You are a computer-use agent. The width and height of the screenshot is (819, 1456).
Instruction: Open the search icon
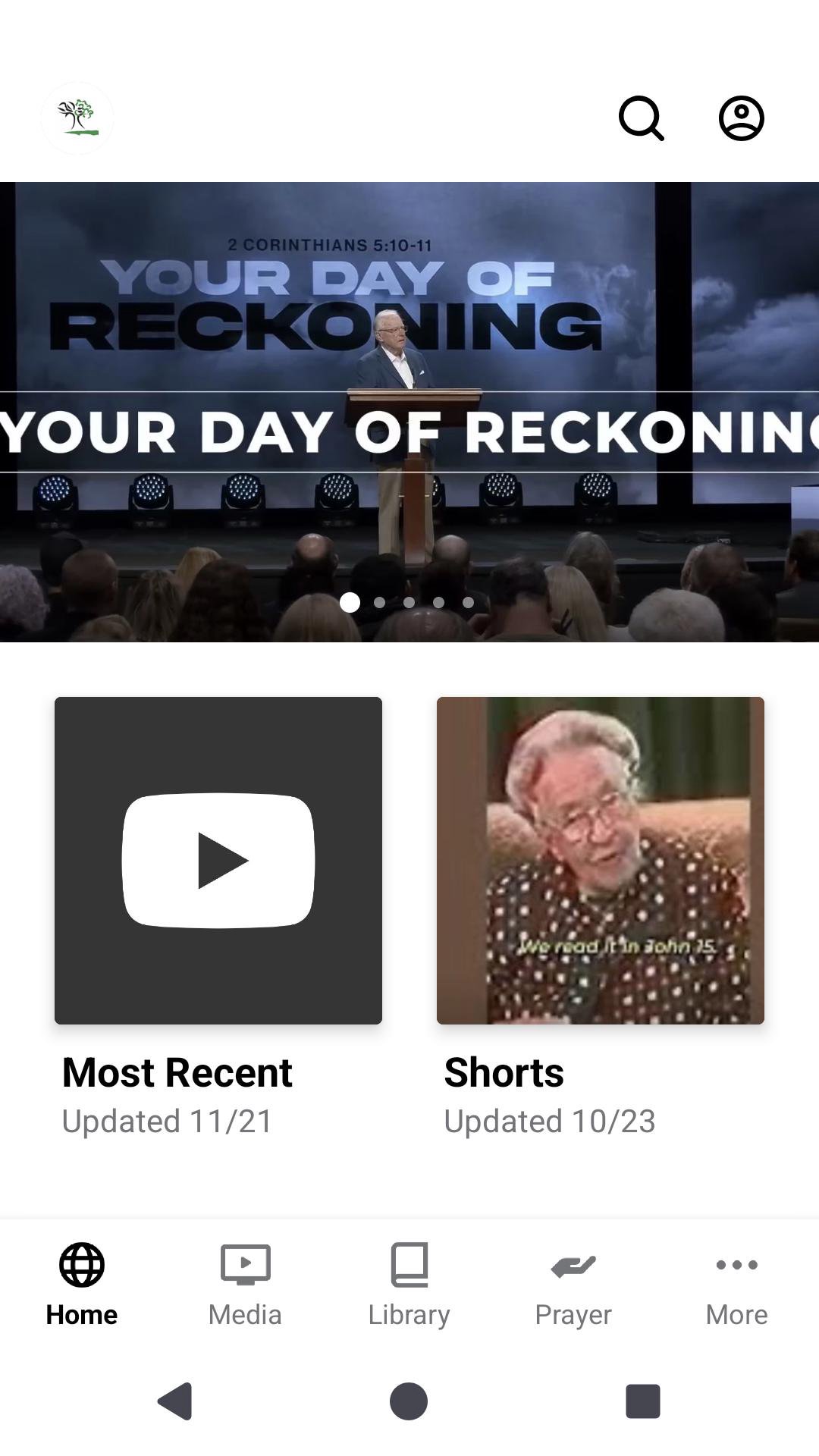(x=642, y=118)
